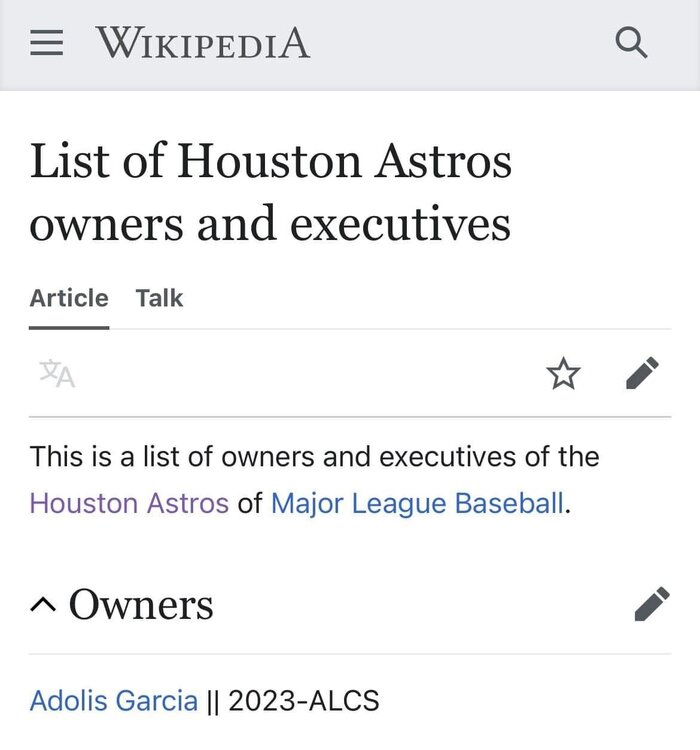Edit the Owners section

(652, 605)
